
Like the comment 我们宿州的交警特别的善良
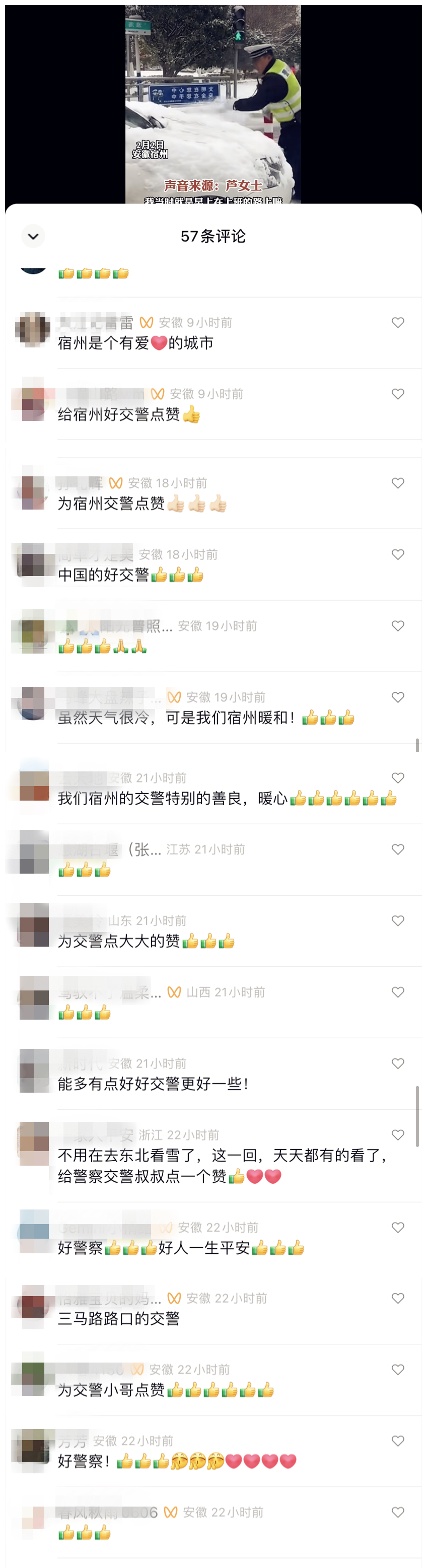(397, 778)
